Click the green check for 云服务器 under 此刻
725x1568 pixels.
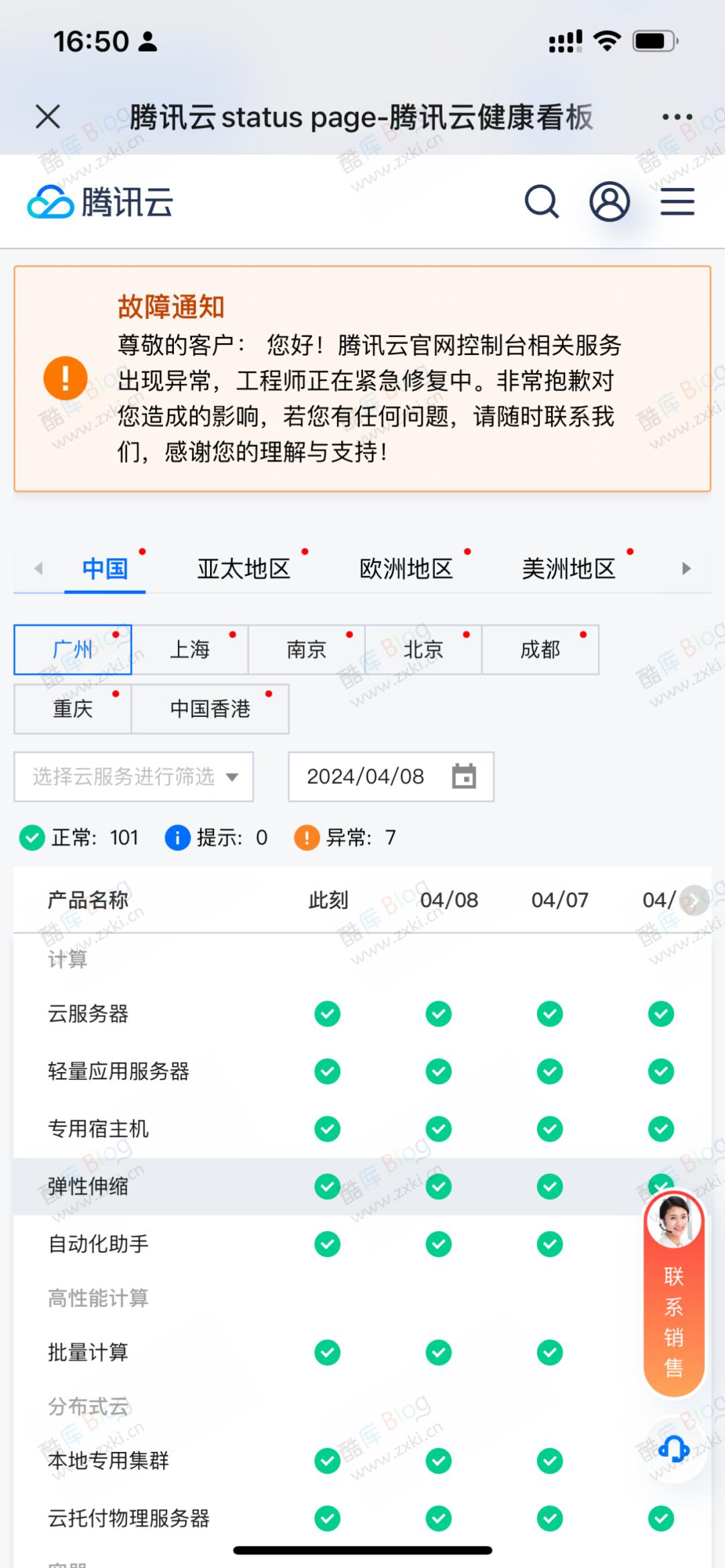327,1014
